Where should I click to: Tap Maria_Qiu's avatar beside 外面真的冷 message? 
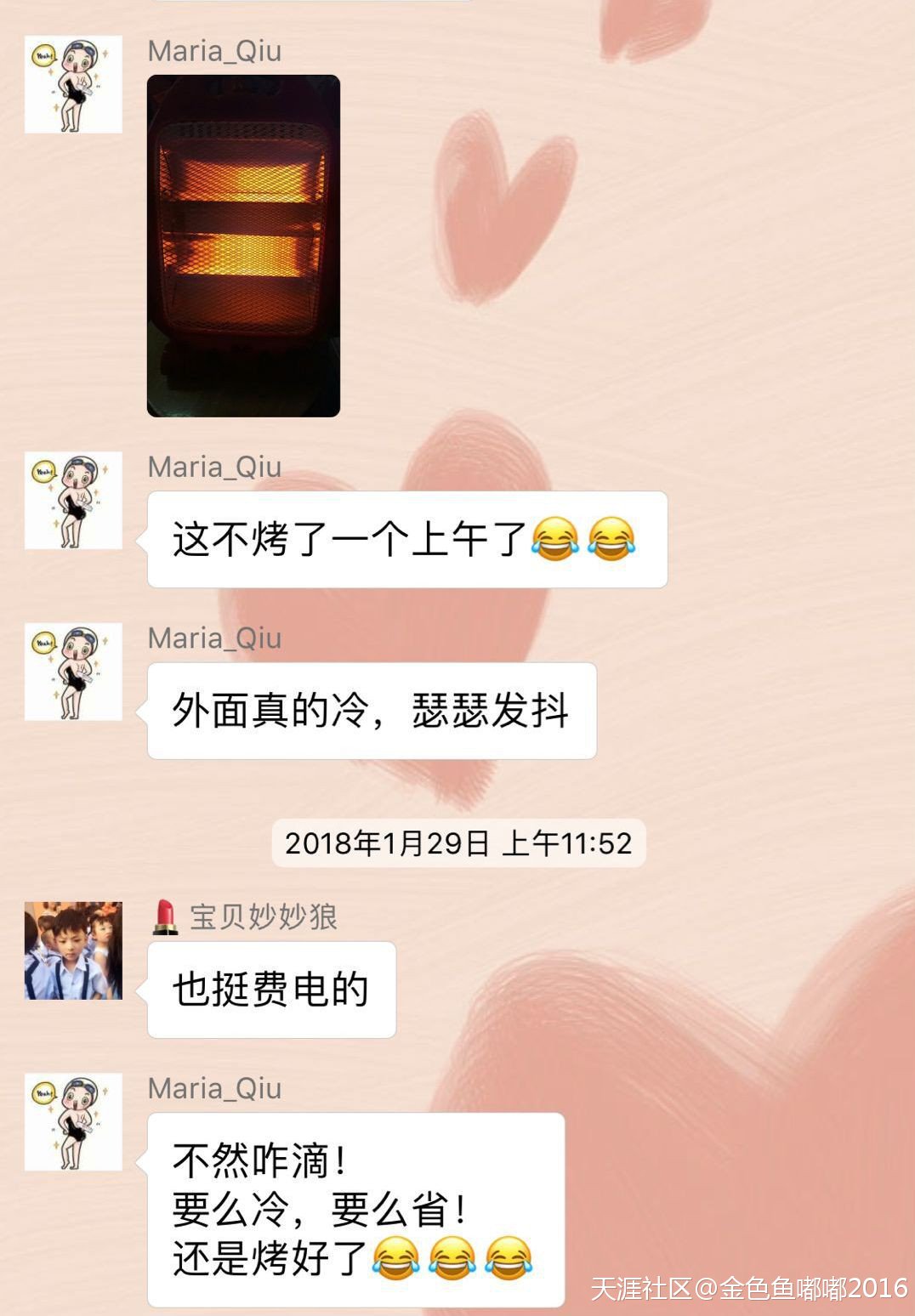(73, 672)
